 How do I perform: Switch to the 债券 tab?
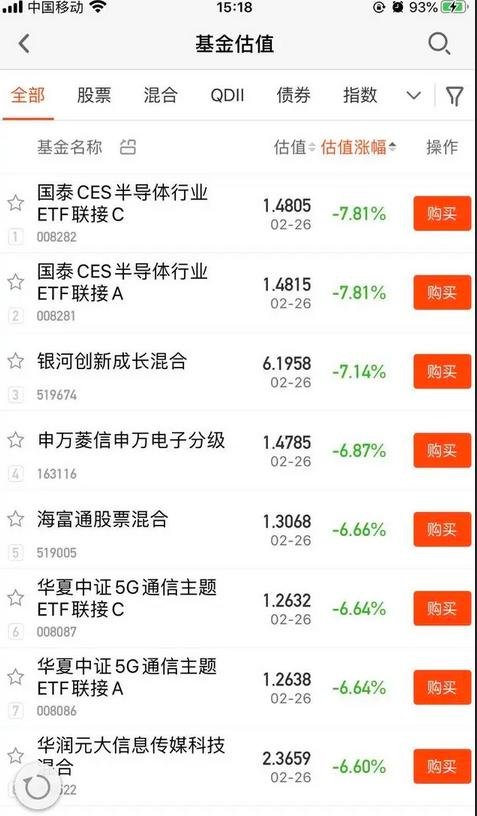pyautogui.click(x=293, y=95)
